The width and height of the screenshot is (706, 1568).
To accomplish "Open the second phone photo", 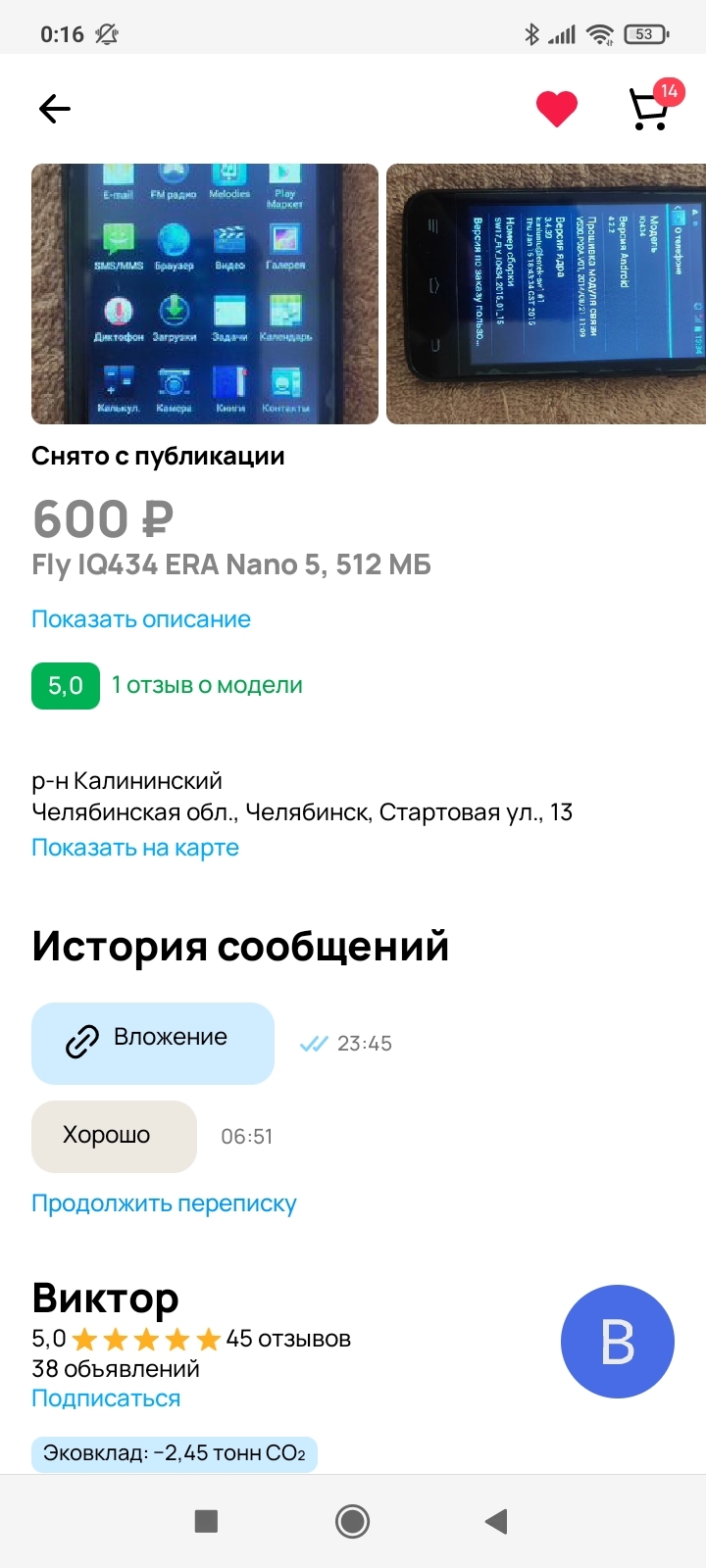I will click(546, 294).
